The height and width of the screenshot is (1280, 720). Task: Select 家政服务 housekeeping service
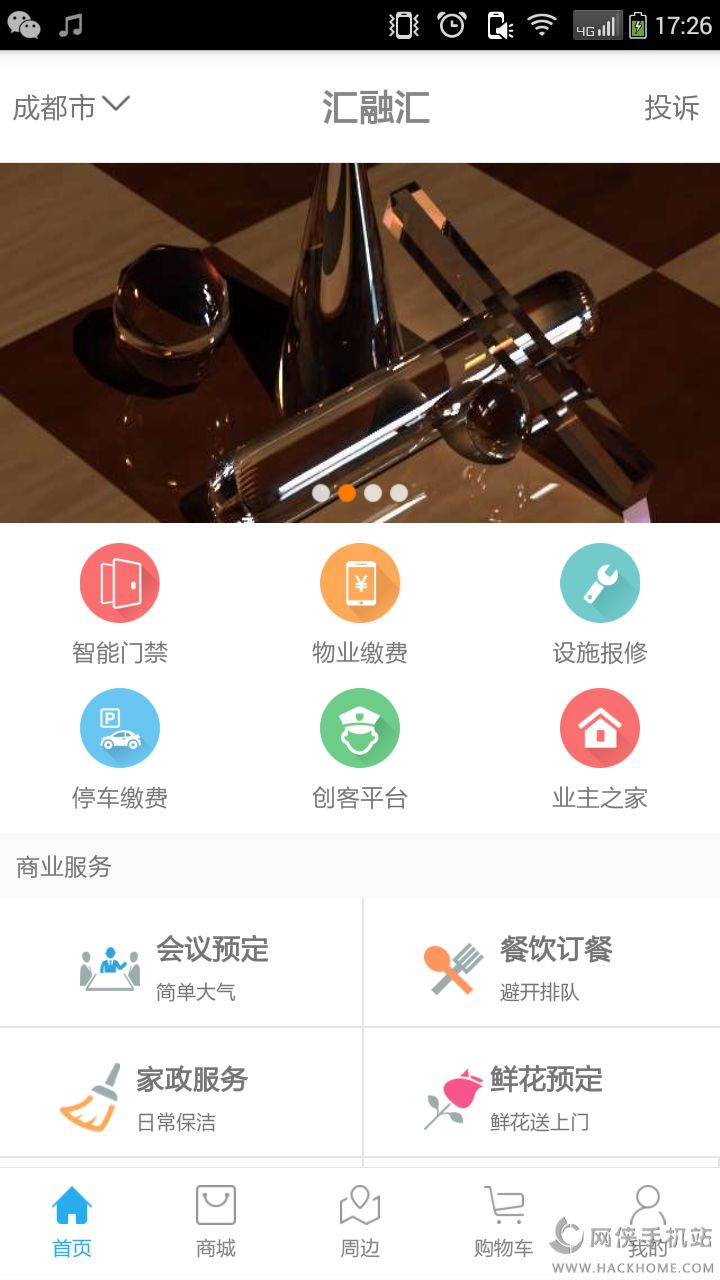point(181,1094)
